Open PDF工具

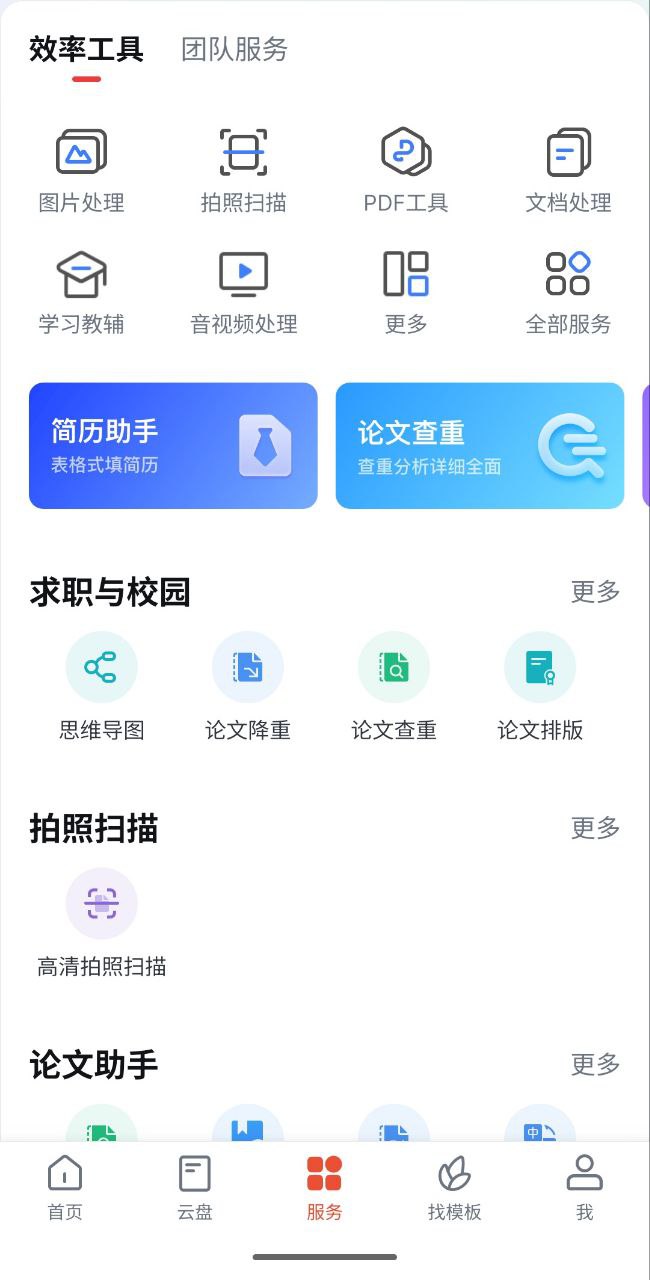tap(405, 170)
